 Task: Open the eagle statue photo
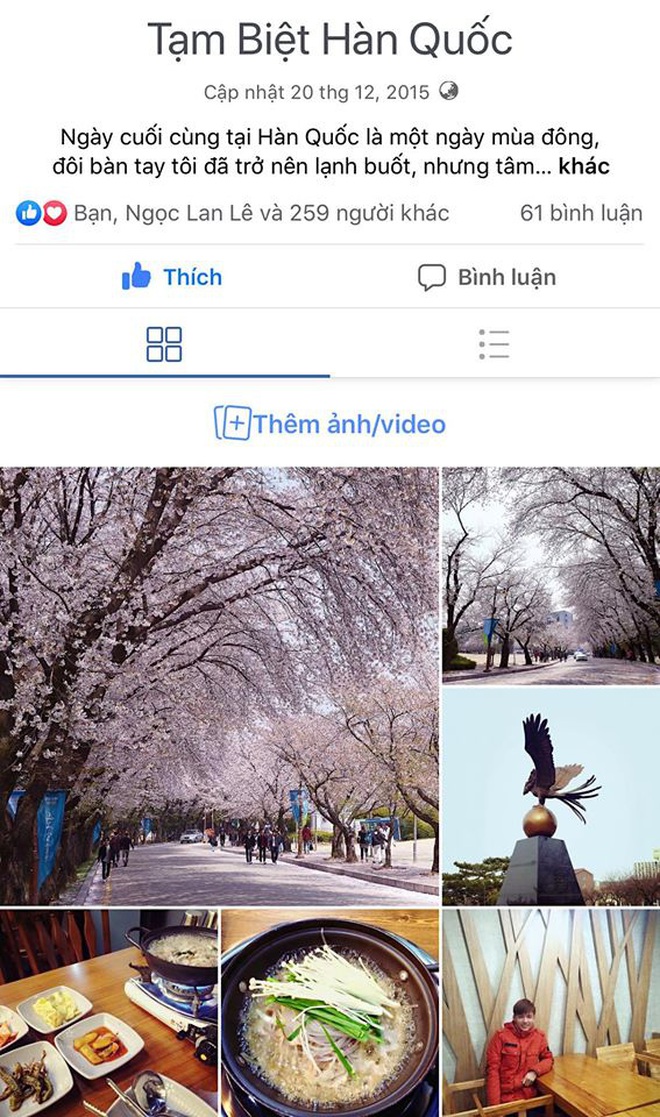pyautogui.click(x=551, y=797)
